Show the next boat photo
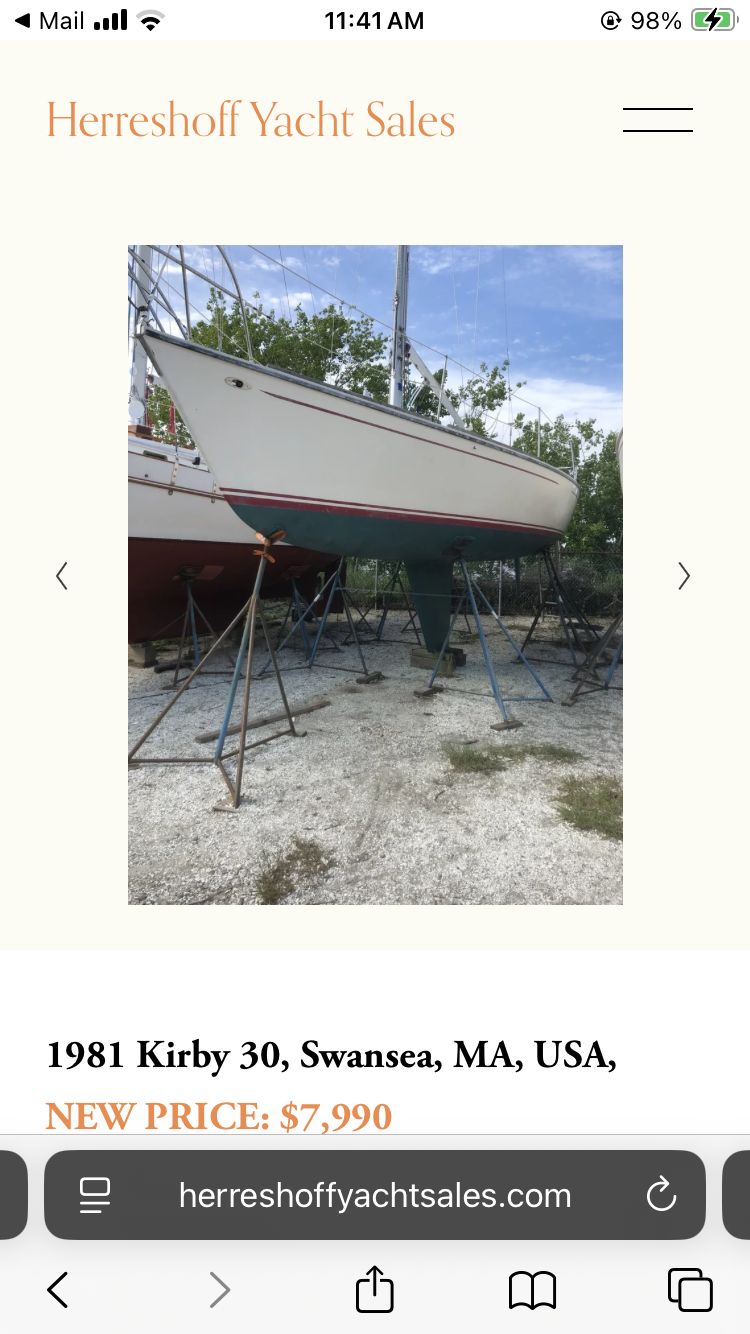The width and height of the screenshot is (750, 1334). (684, 575)
